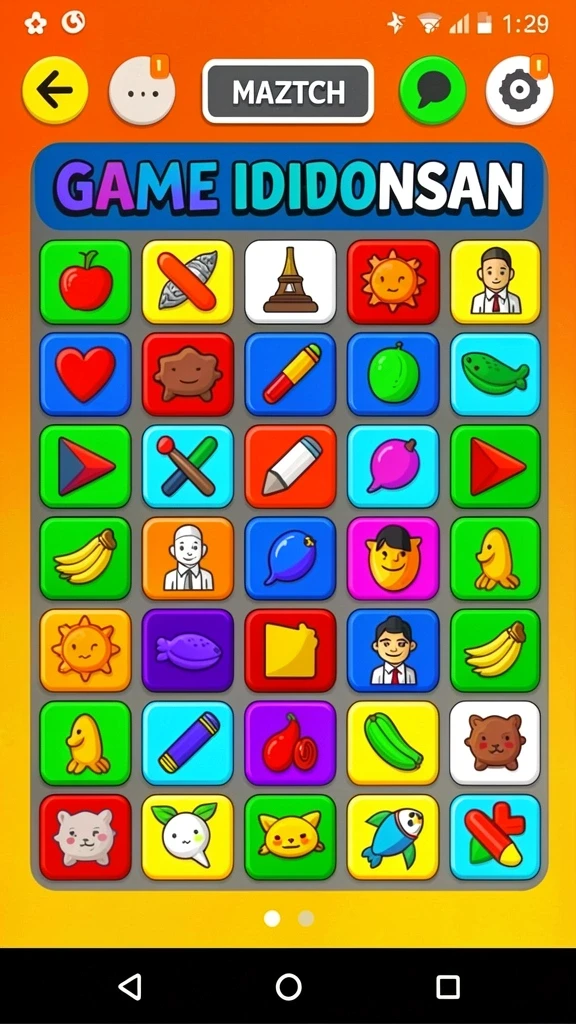Tap the pink balloon tile

pos(393,466)
